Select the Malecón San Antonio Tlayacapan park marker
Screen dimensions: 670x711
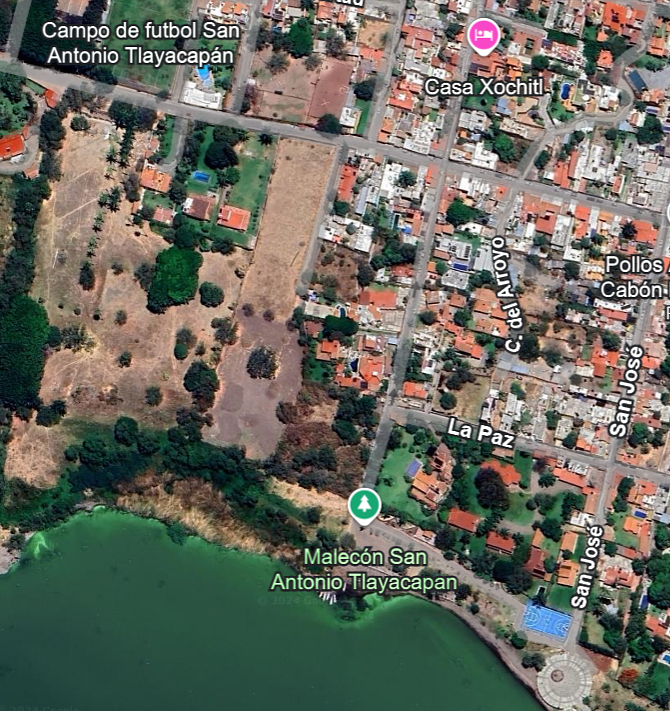pyautogui.click(x=364, y=504)
